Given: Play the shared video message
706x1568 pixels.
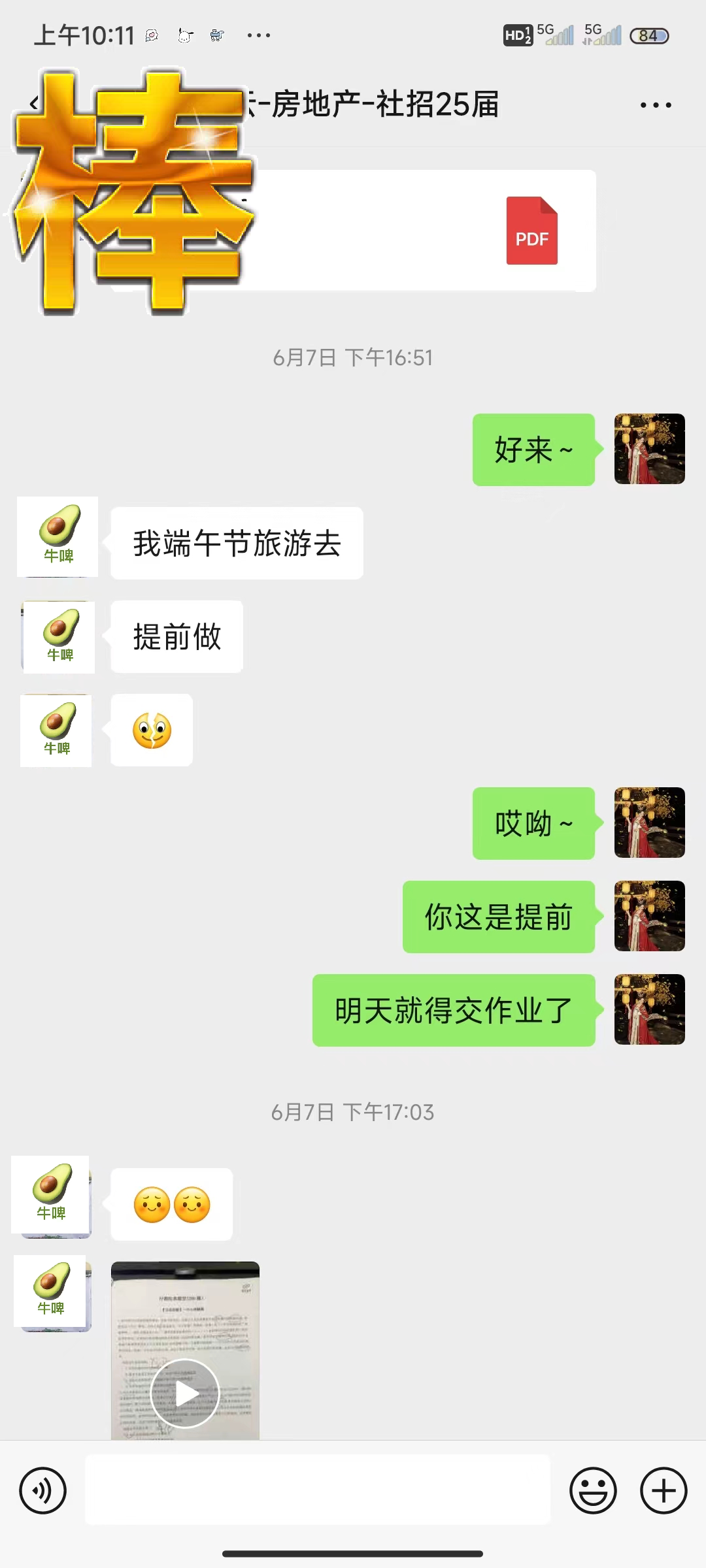Looking at the screenshot, I should pos(185,1393).
